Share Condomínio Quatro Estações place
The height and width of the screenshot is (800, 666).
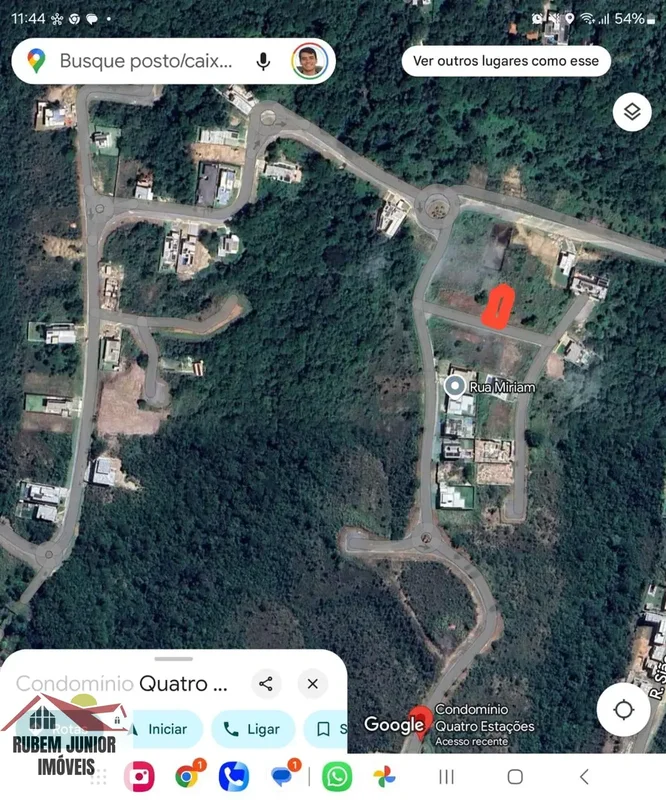[266, 684]
